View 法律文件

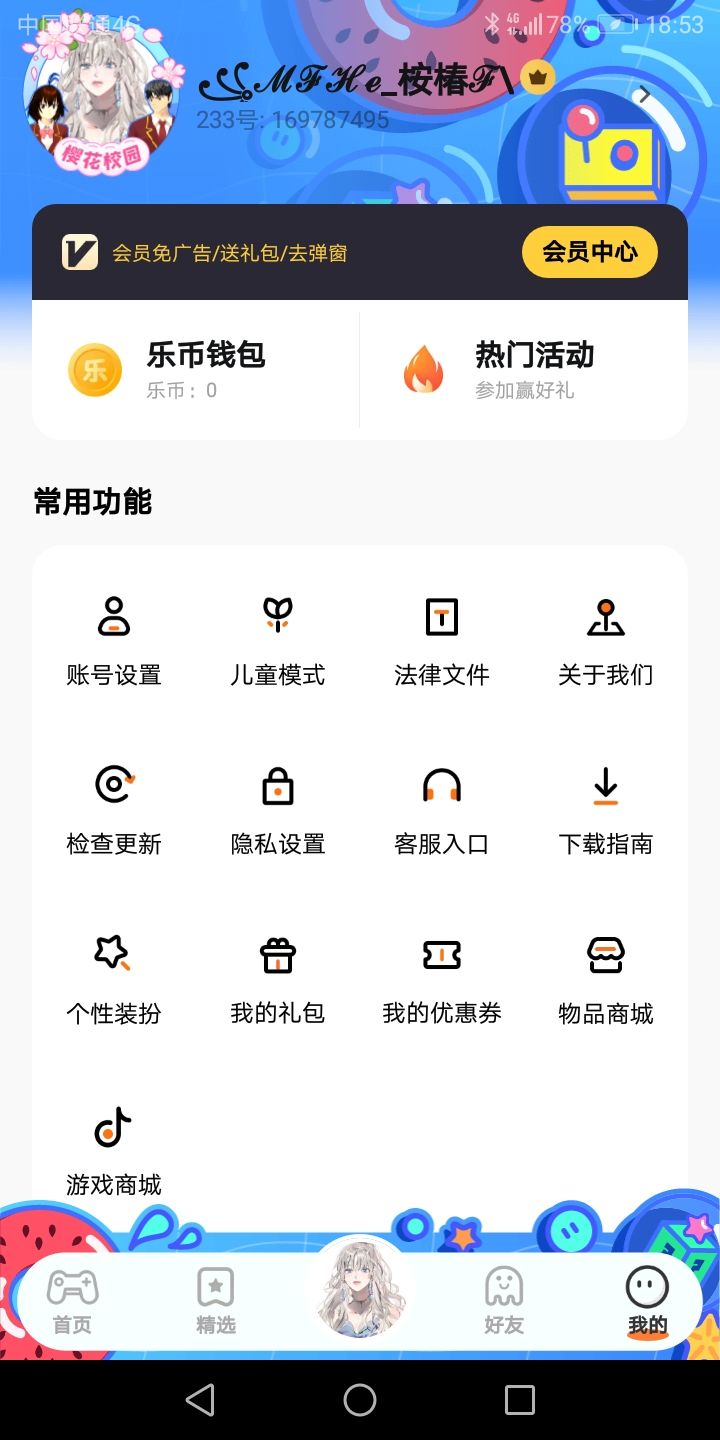(x=442, y=640)
